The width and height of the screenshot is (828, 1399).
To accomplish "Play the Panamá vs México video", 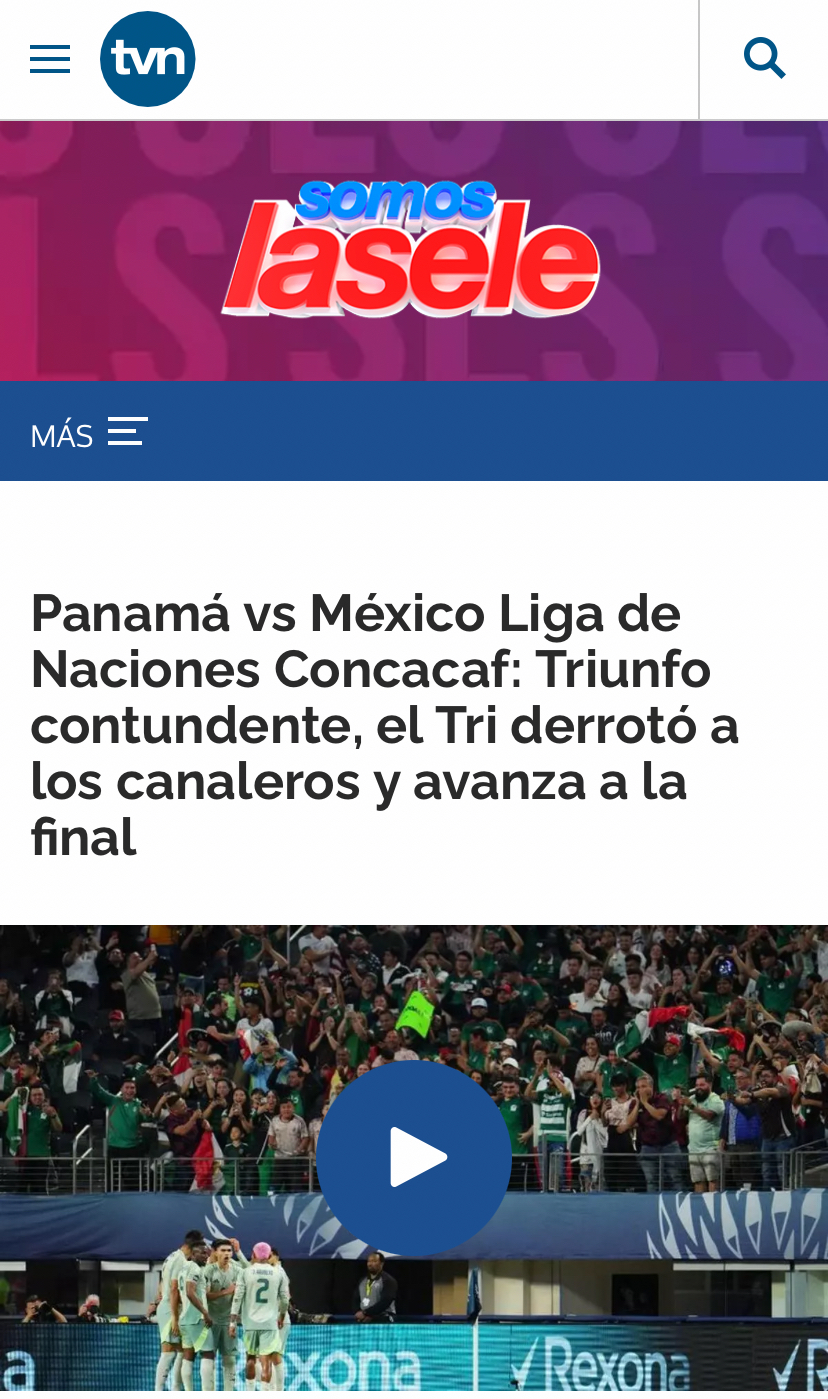I will [414, 1157].
